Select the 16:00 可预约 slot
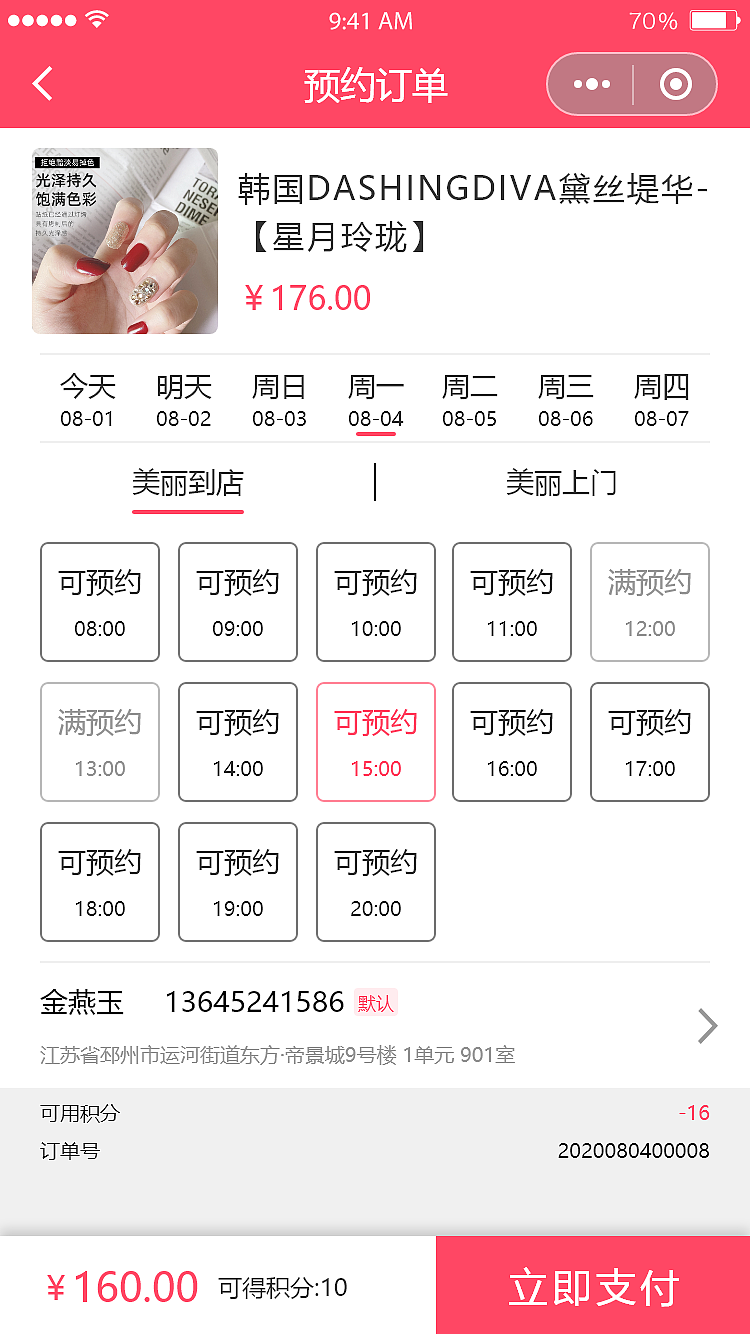 [x=512, y=742]
